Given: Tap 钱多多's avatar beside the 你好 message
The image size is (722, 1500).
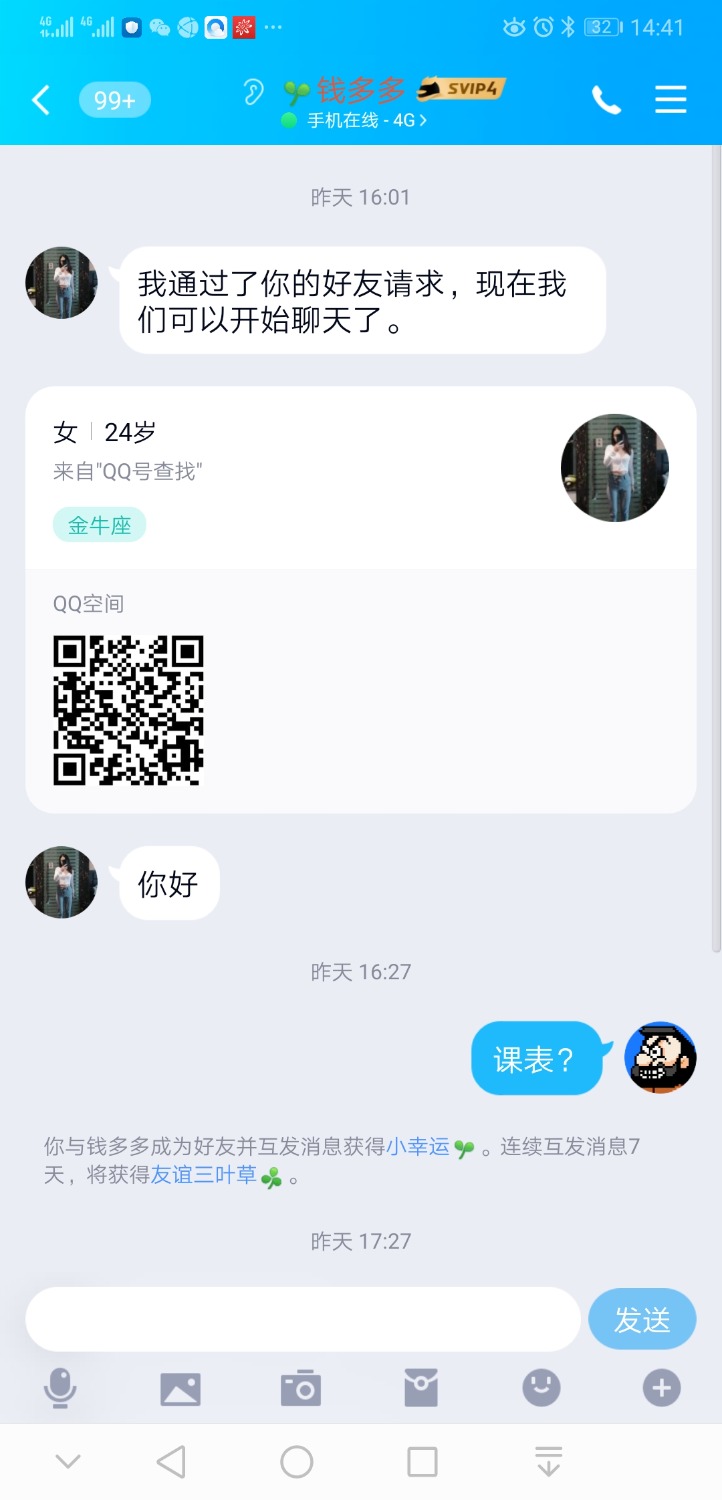Looking at the screenshot, I should tap(61, 883).
